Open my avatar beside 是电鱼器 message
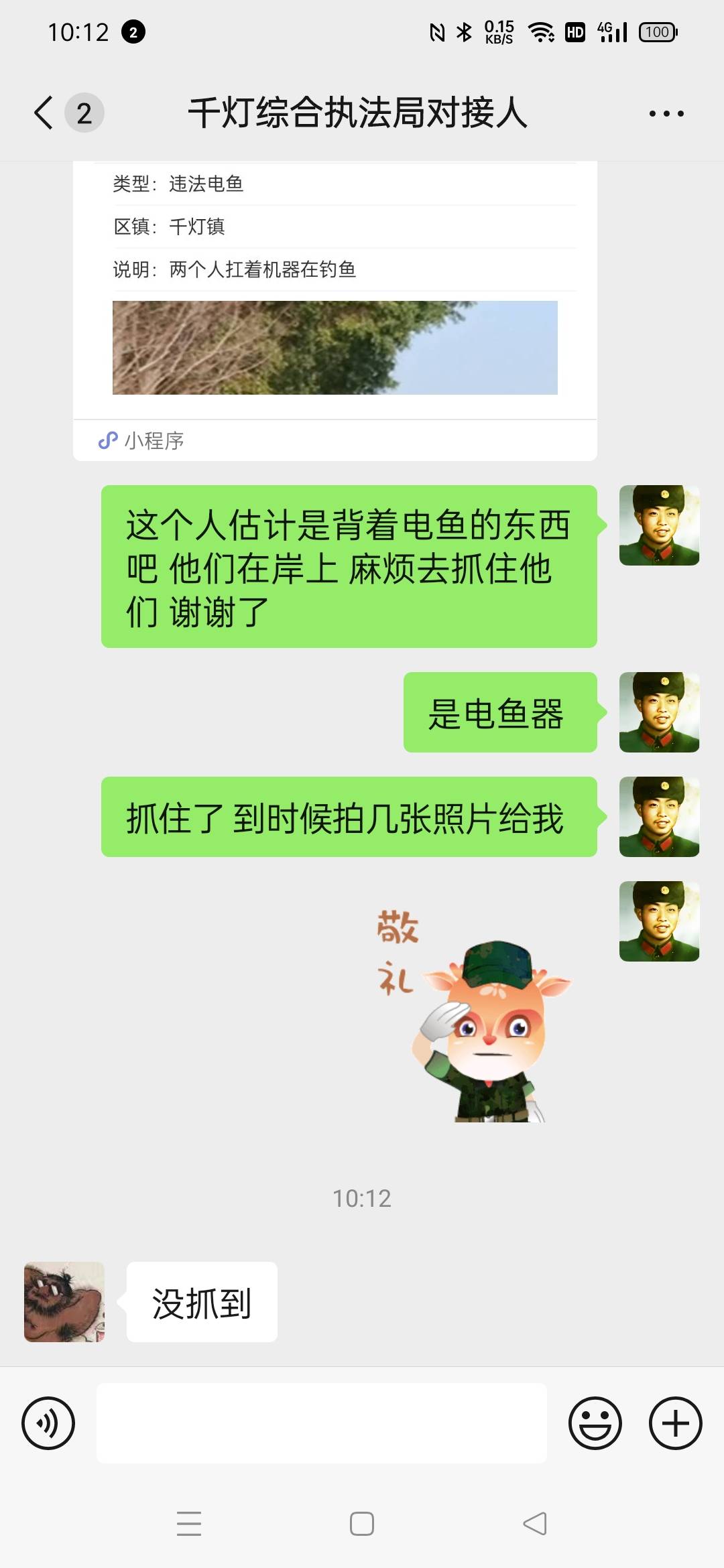The width and height of the screenshot is (724, 1568). coord(660,712)
